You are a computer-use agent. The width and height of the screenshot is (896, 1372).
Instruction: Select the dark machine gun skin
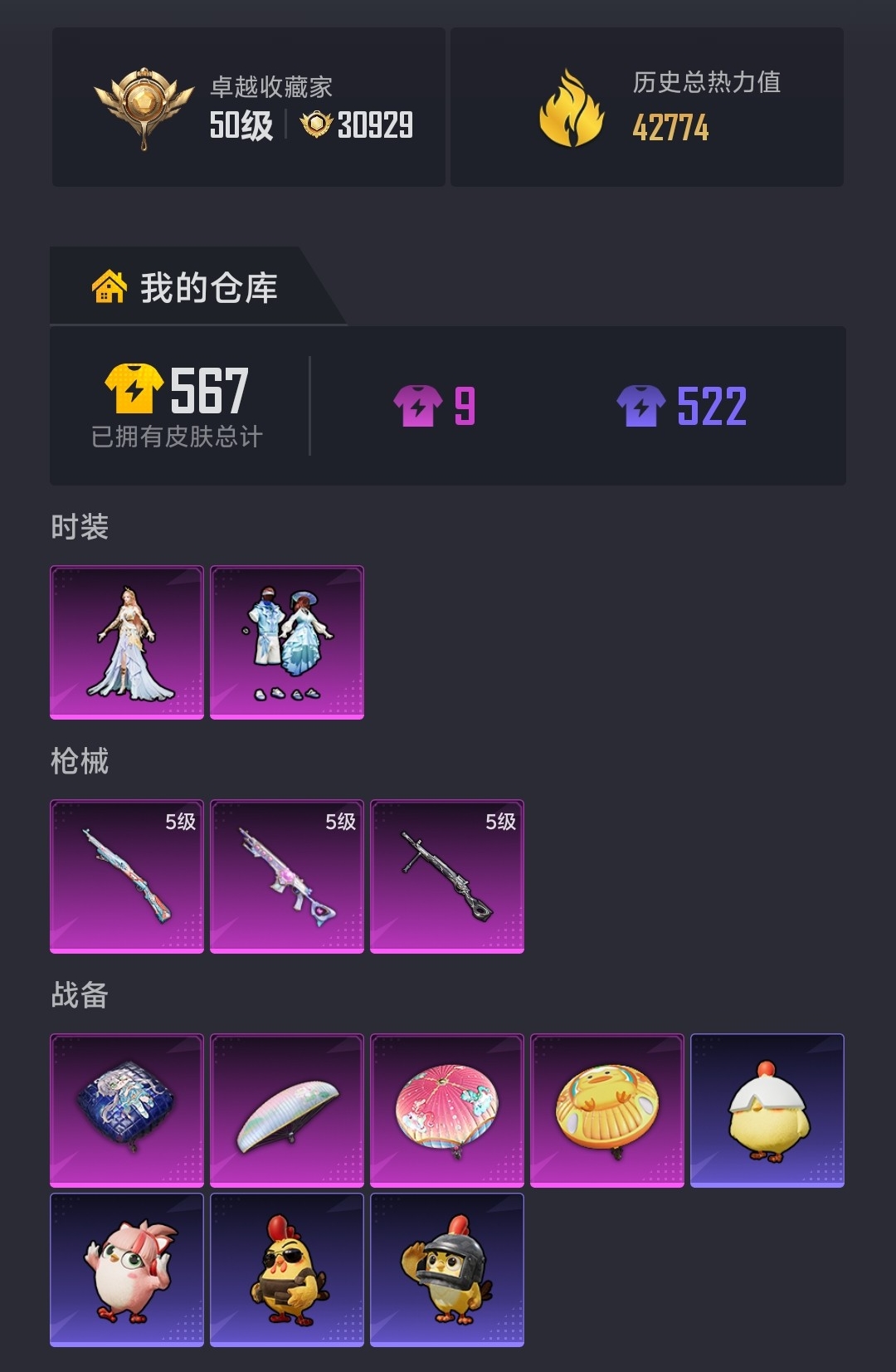pos(447,876)
